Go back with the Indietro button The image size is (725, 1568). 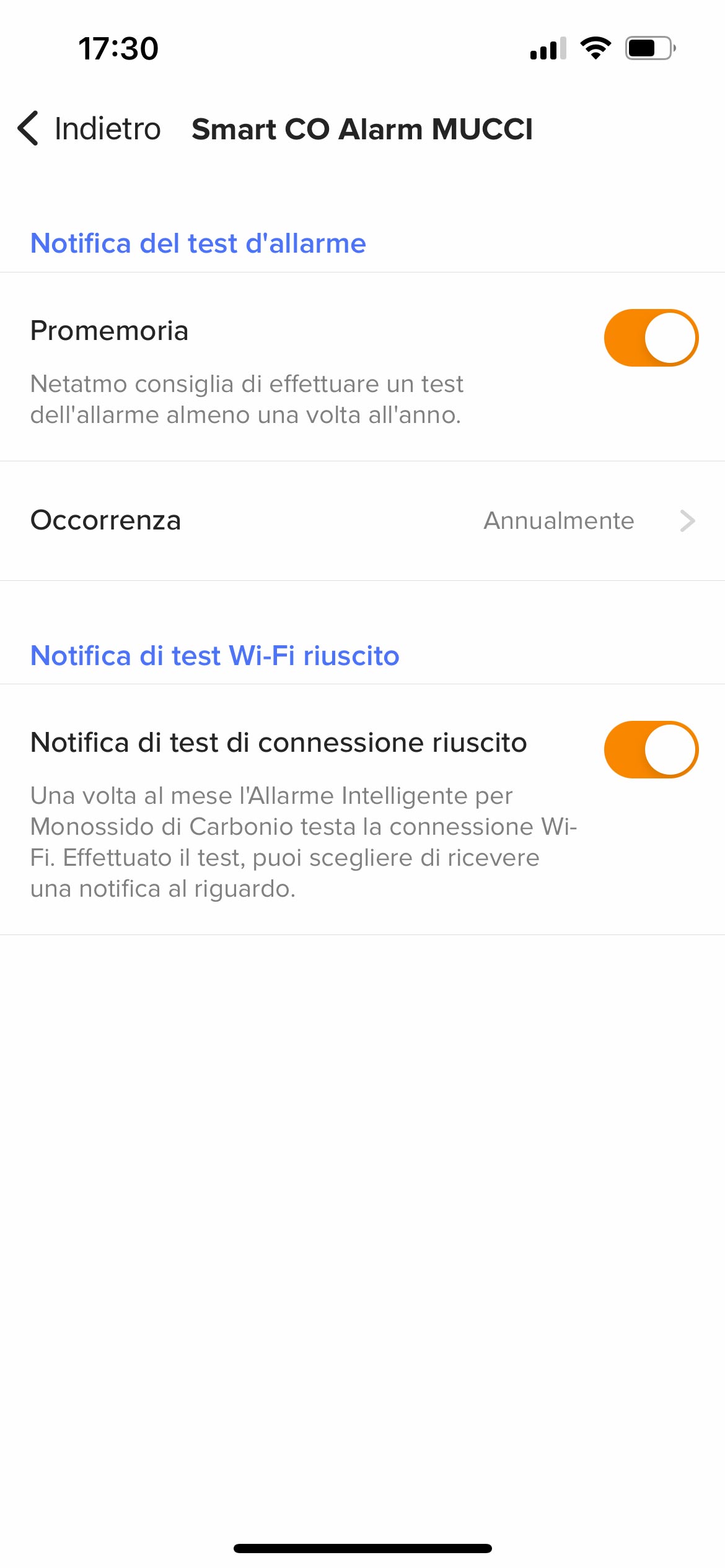tap(89, 129)
